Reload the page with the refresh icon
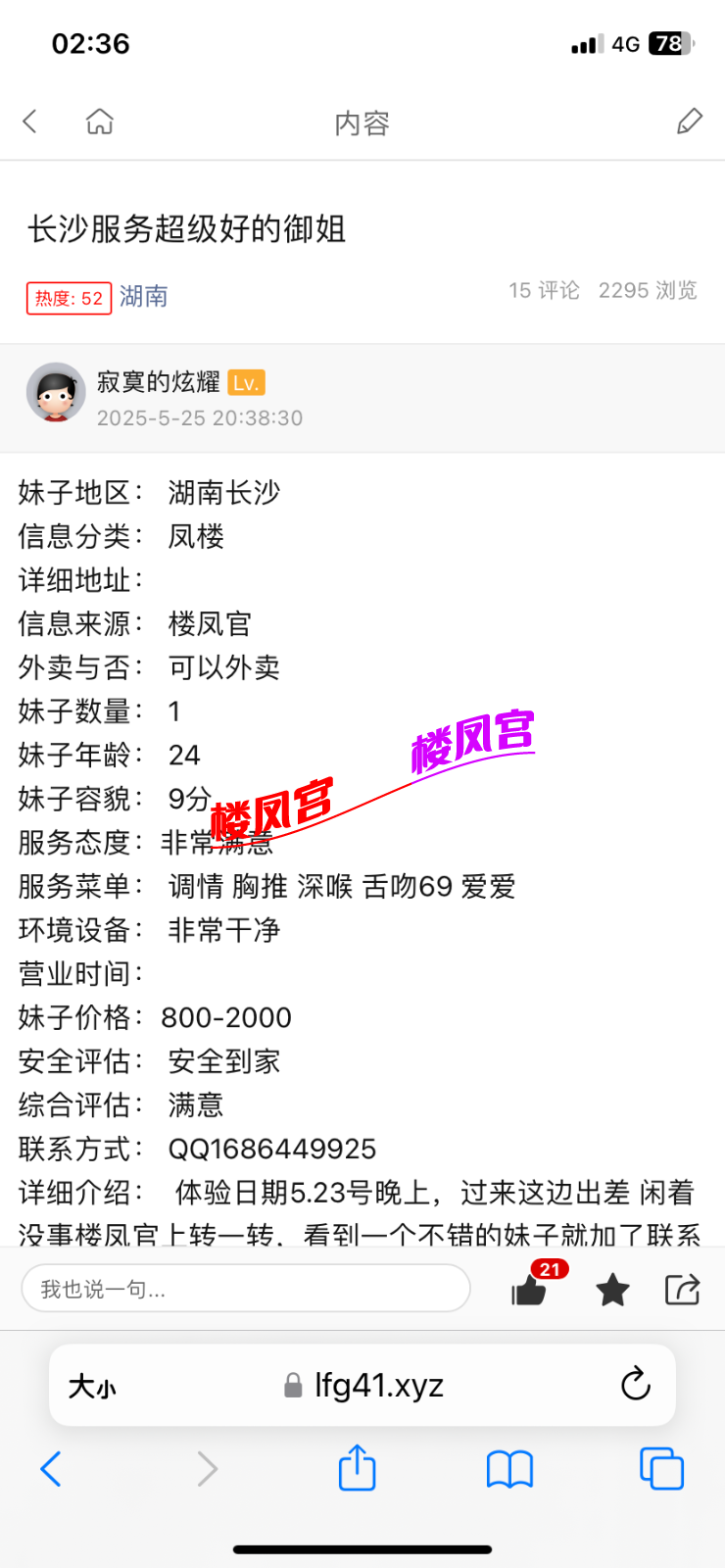725x1568 pixels. click(x=635, y=1385)
